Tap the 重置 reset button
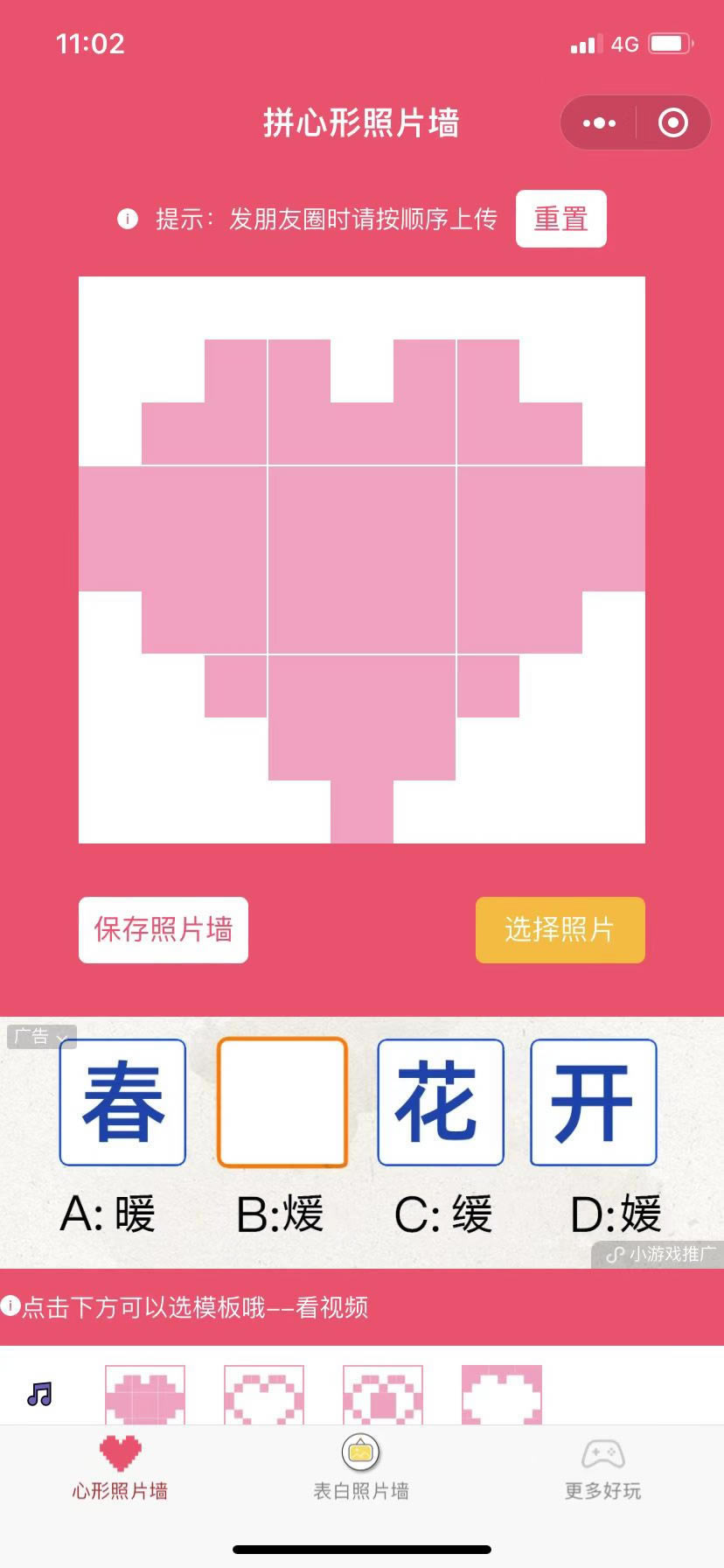 tap(560, 219)
